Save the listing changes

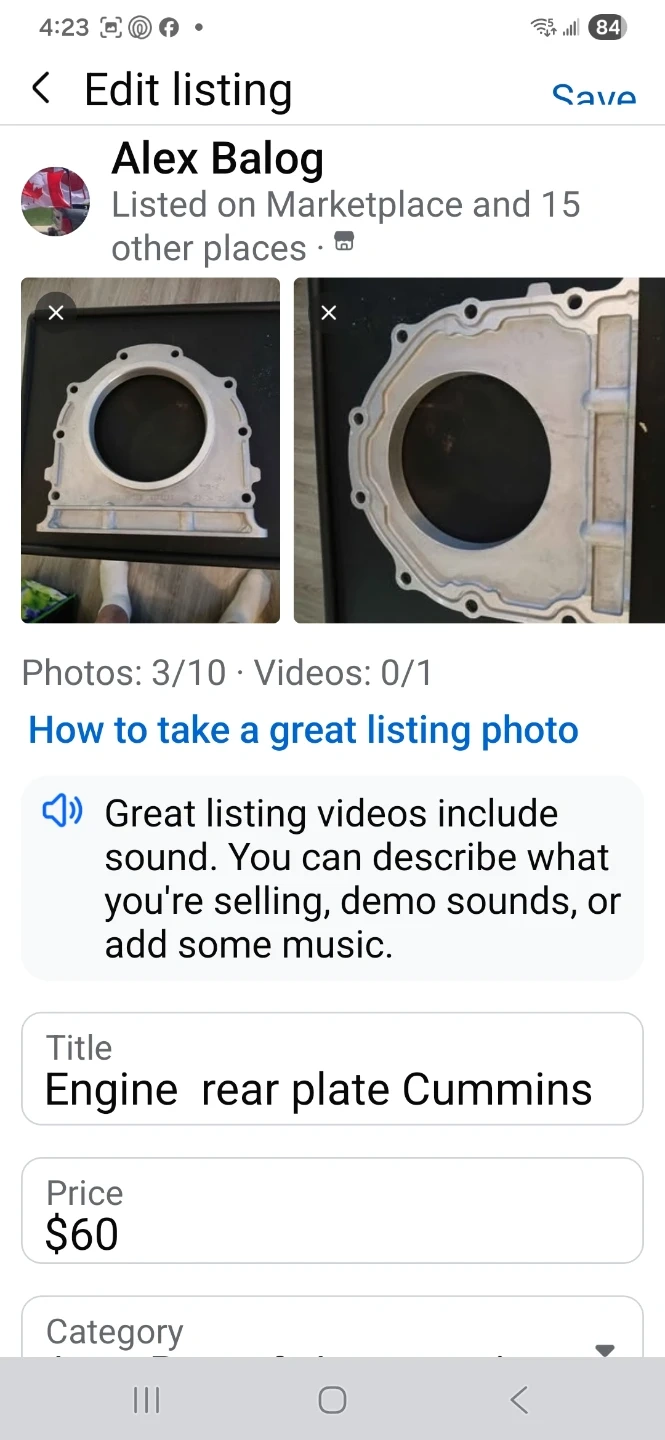(x=593, y=96)
